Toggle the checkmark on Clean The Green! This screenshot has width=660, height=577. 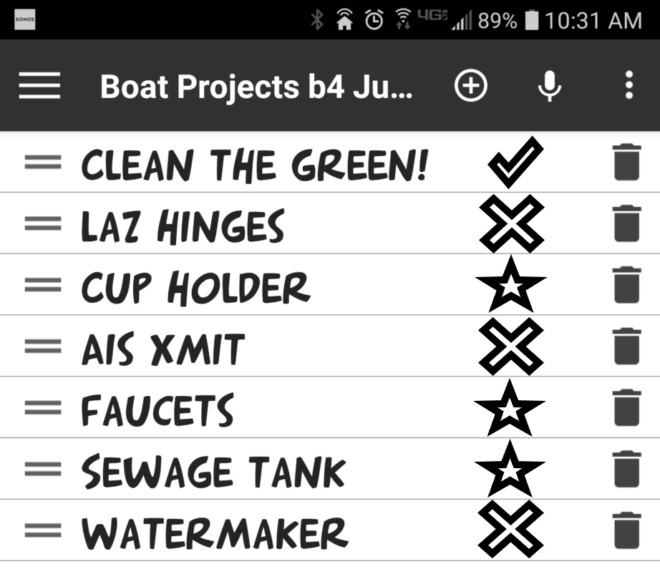514,162
